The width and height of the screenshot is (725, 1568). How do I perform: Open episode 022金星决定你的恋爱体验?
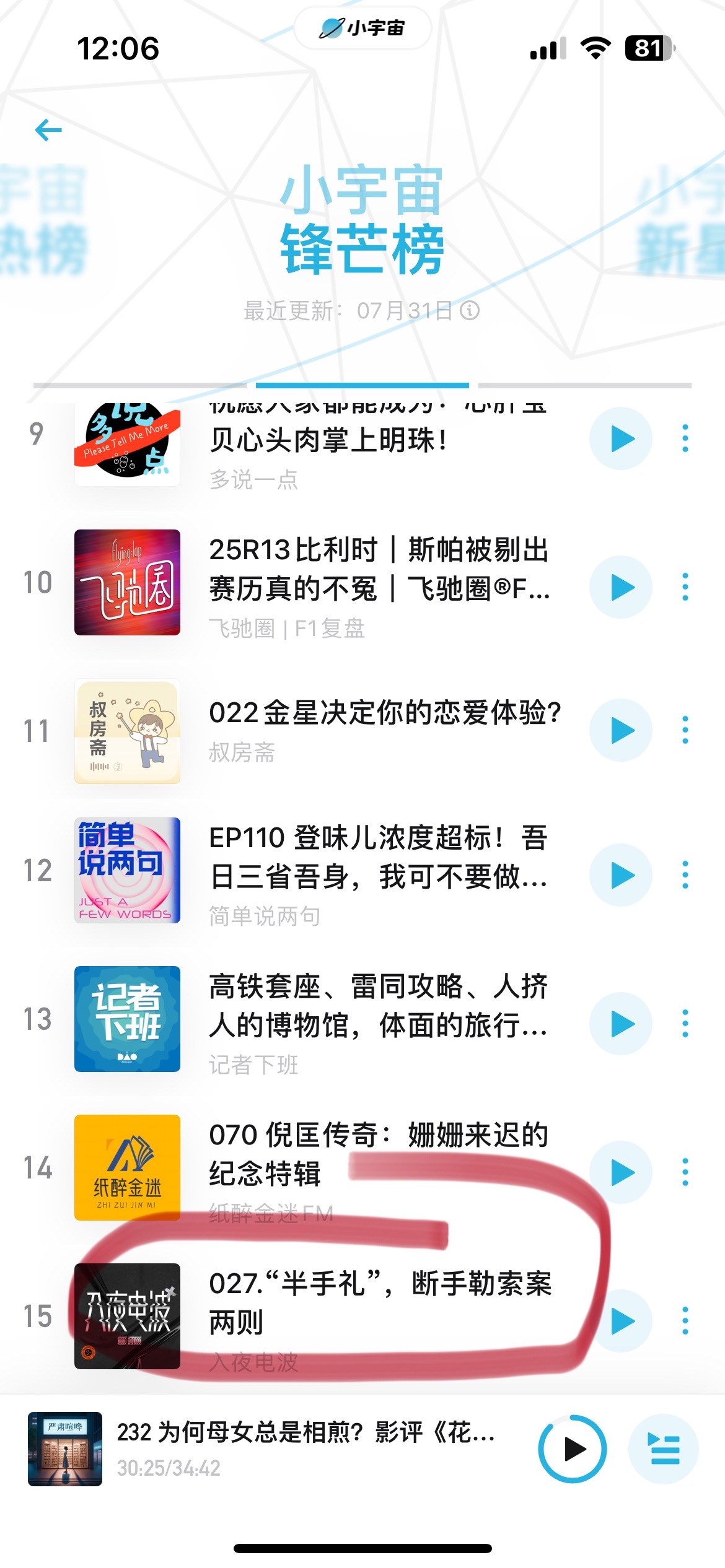(384, 713)
